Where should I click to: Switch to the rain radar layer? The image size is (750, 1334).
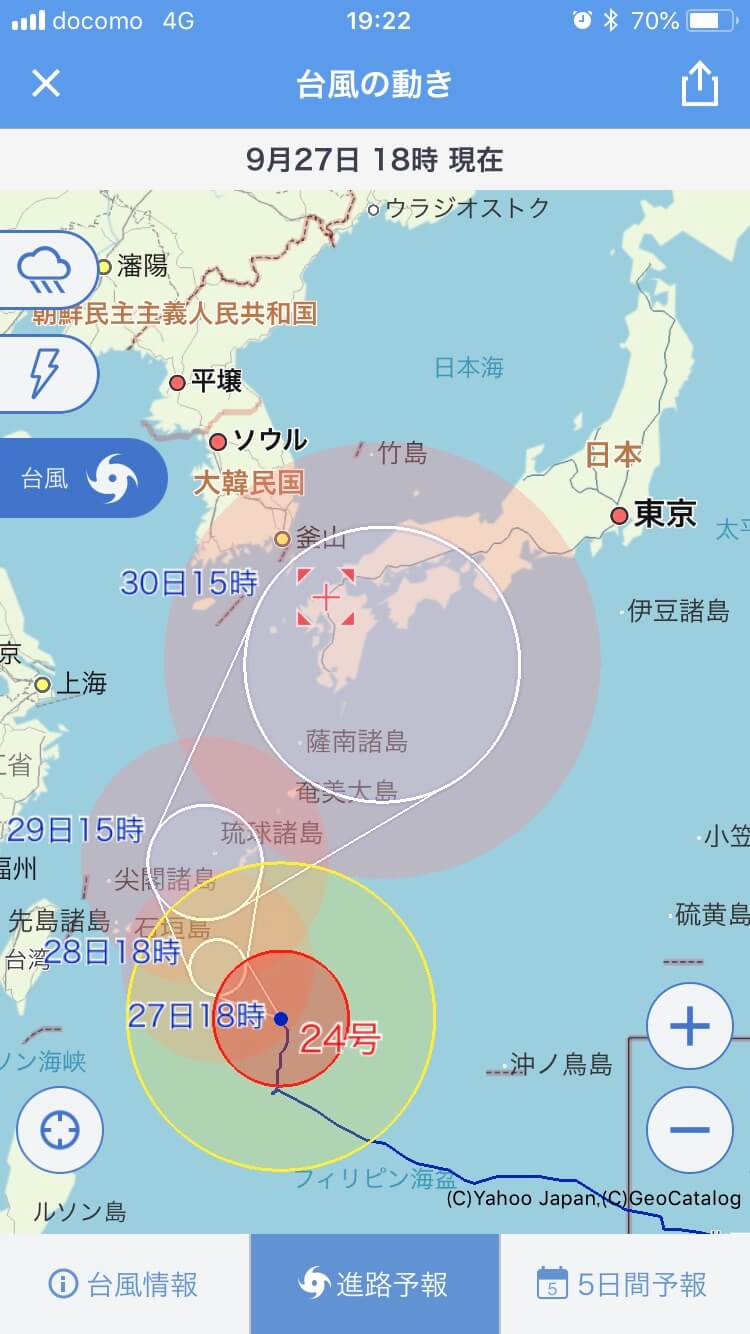coord(44,270)
